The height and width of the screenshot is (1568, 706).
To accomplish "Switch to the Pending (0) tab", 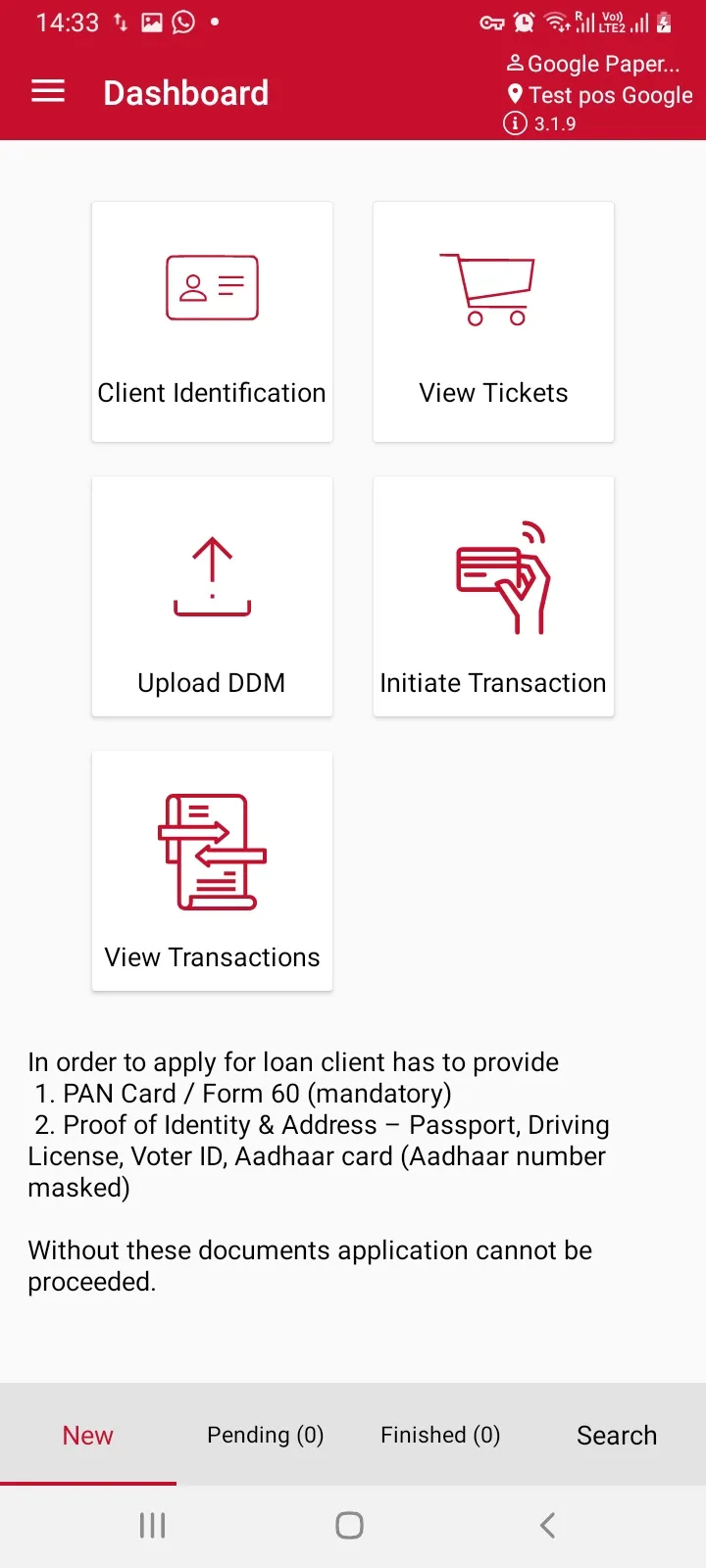I will (x=265, y=1435).
